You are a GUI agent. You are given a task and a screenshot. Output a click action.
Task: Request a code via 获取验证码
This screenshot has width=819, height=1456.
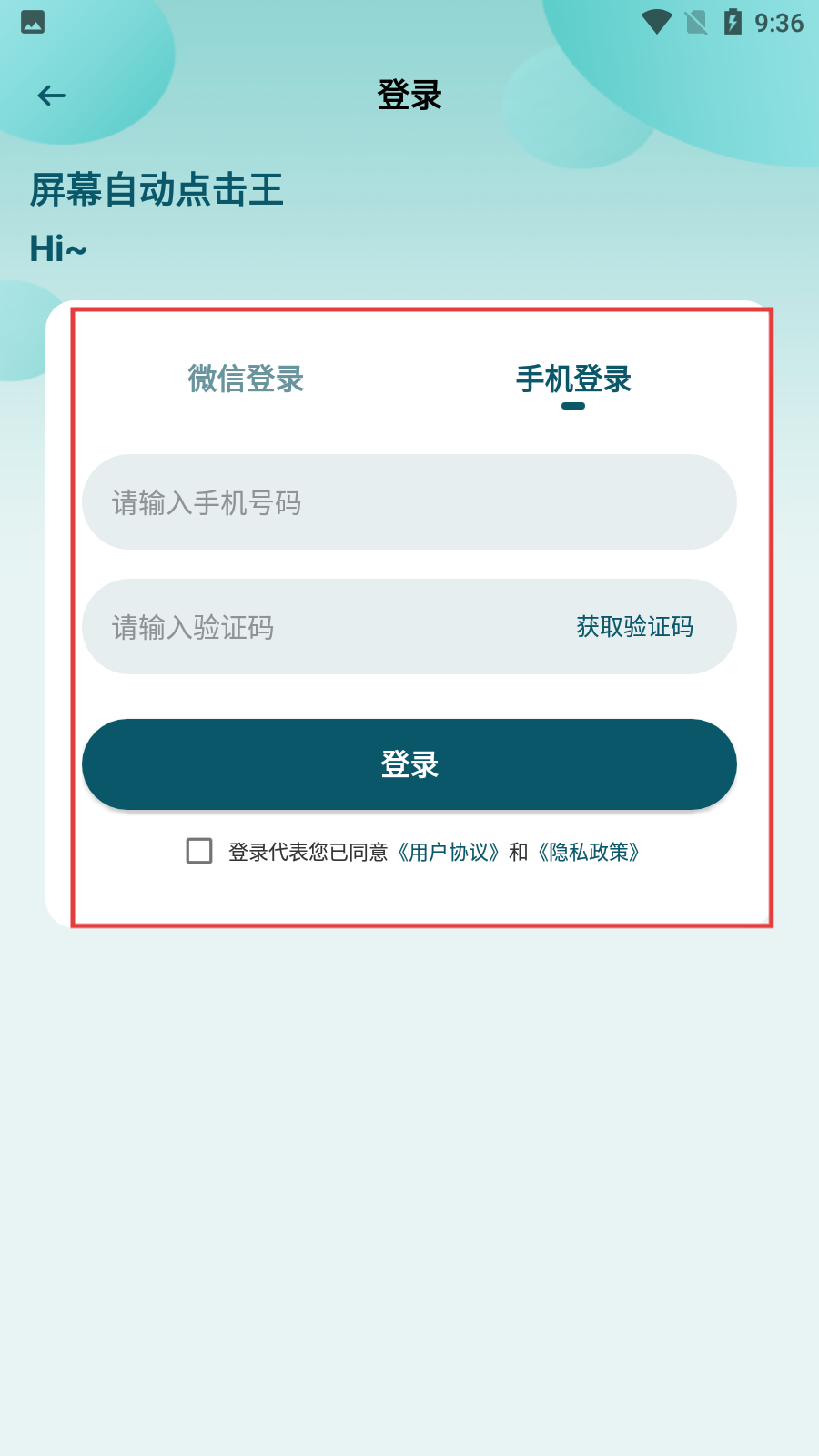pos(634,627)
